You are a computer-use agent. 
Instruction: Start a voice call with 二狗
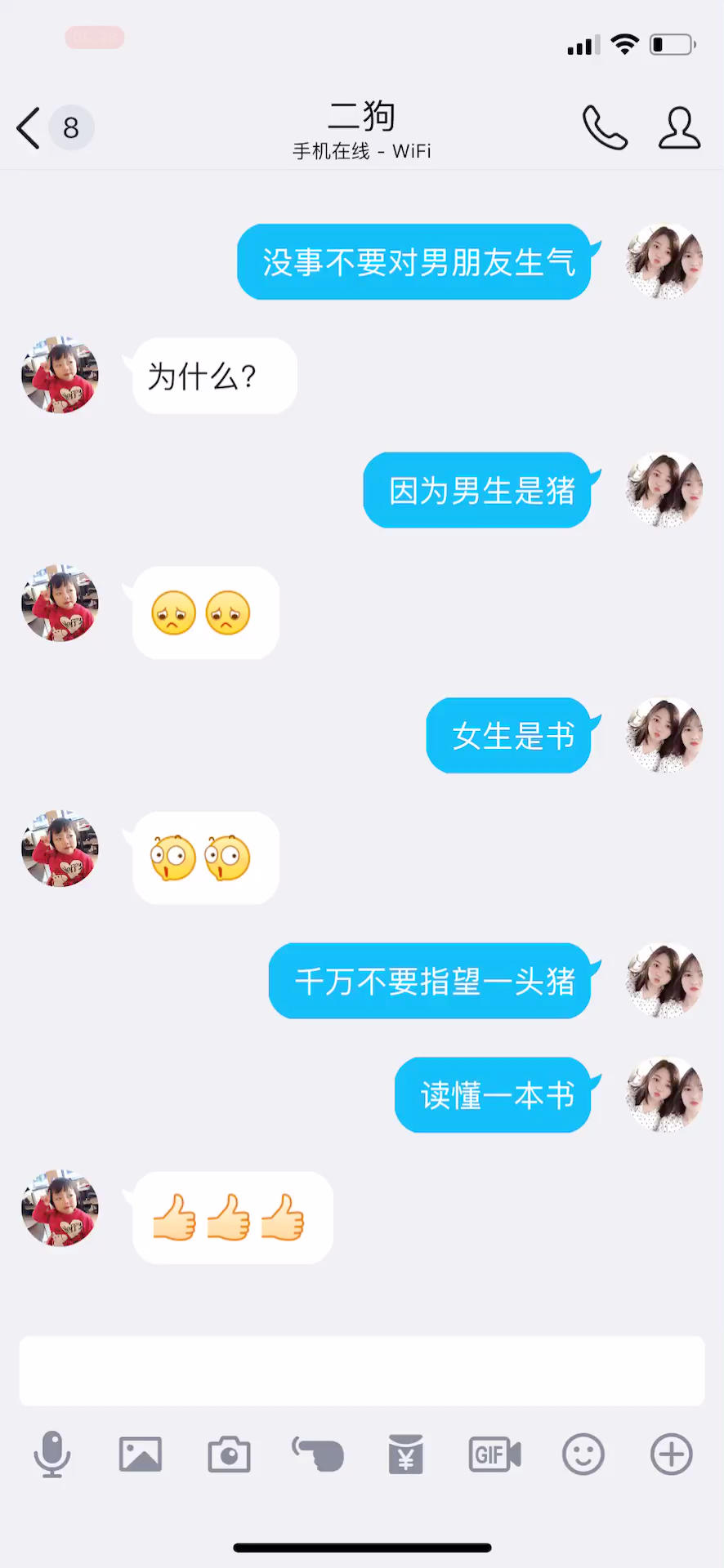pos(605,128)
